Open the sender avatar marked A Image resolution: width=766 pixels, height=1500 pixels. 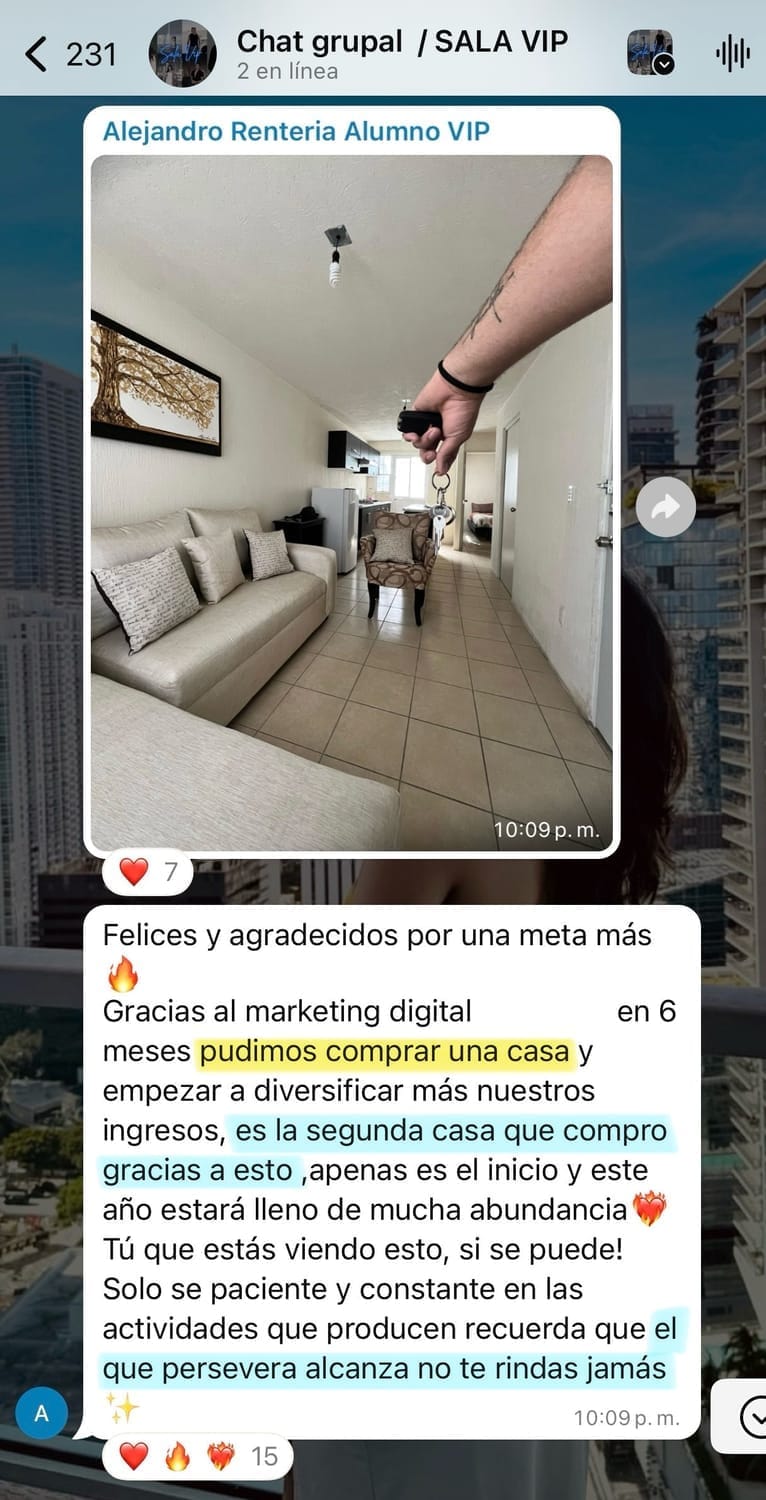pos(41,1413)
